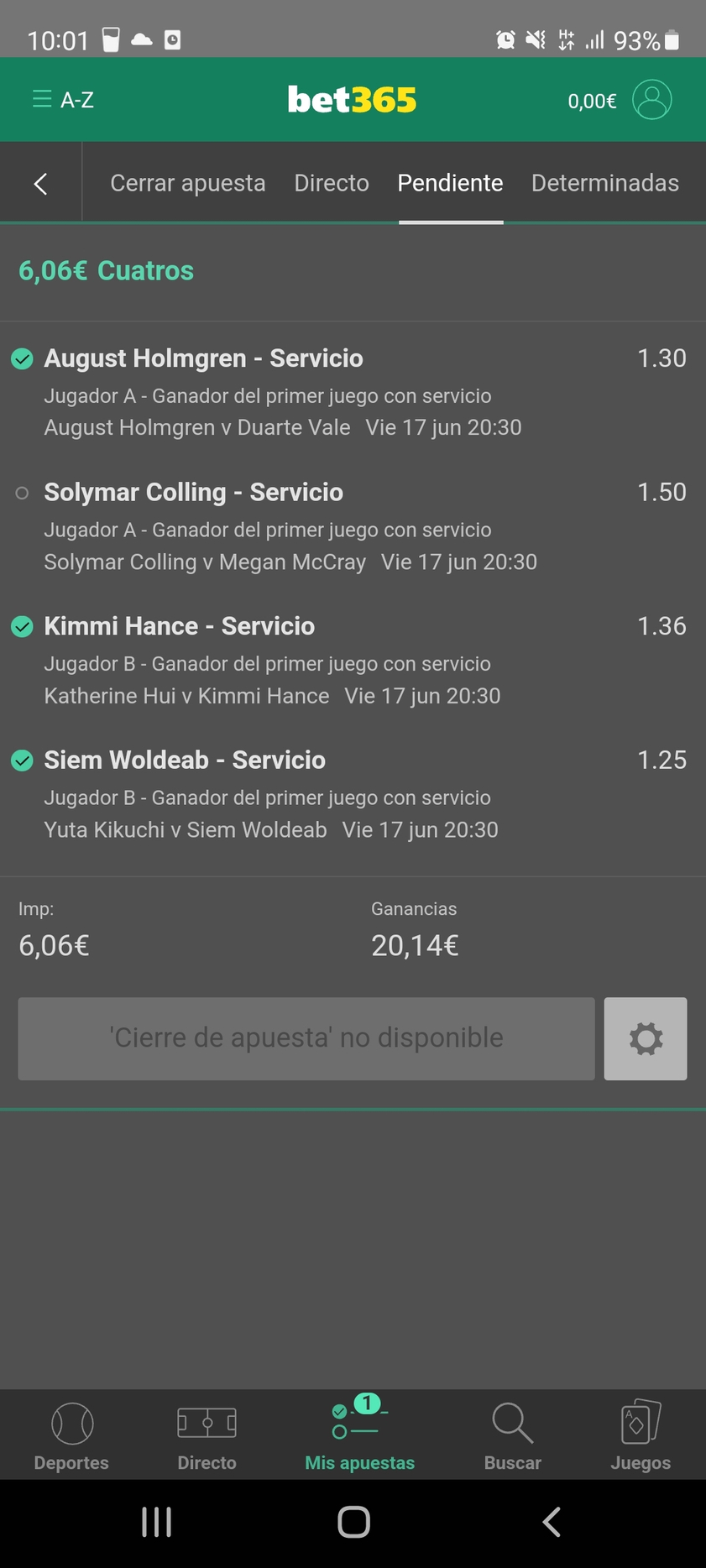Open Directo in the bottom navigation
This screenshot has width=706, height=1568.
[207, 1436]
